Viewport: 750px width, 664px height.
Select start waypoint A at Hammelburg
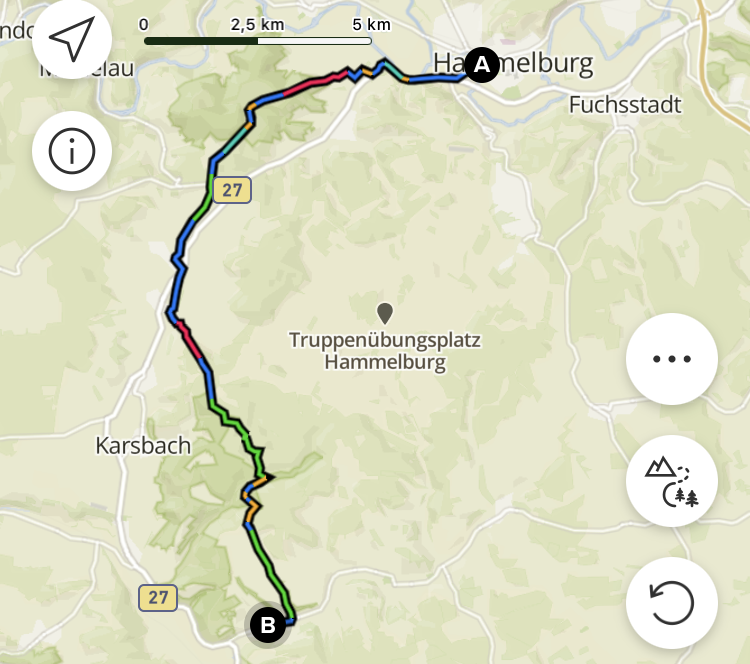[x=481, y=66]
